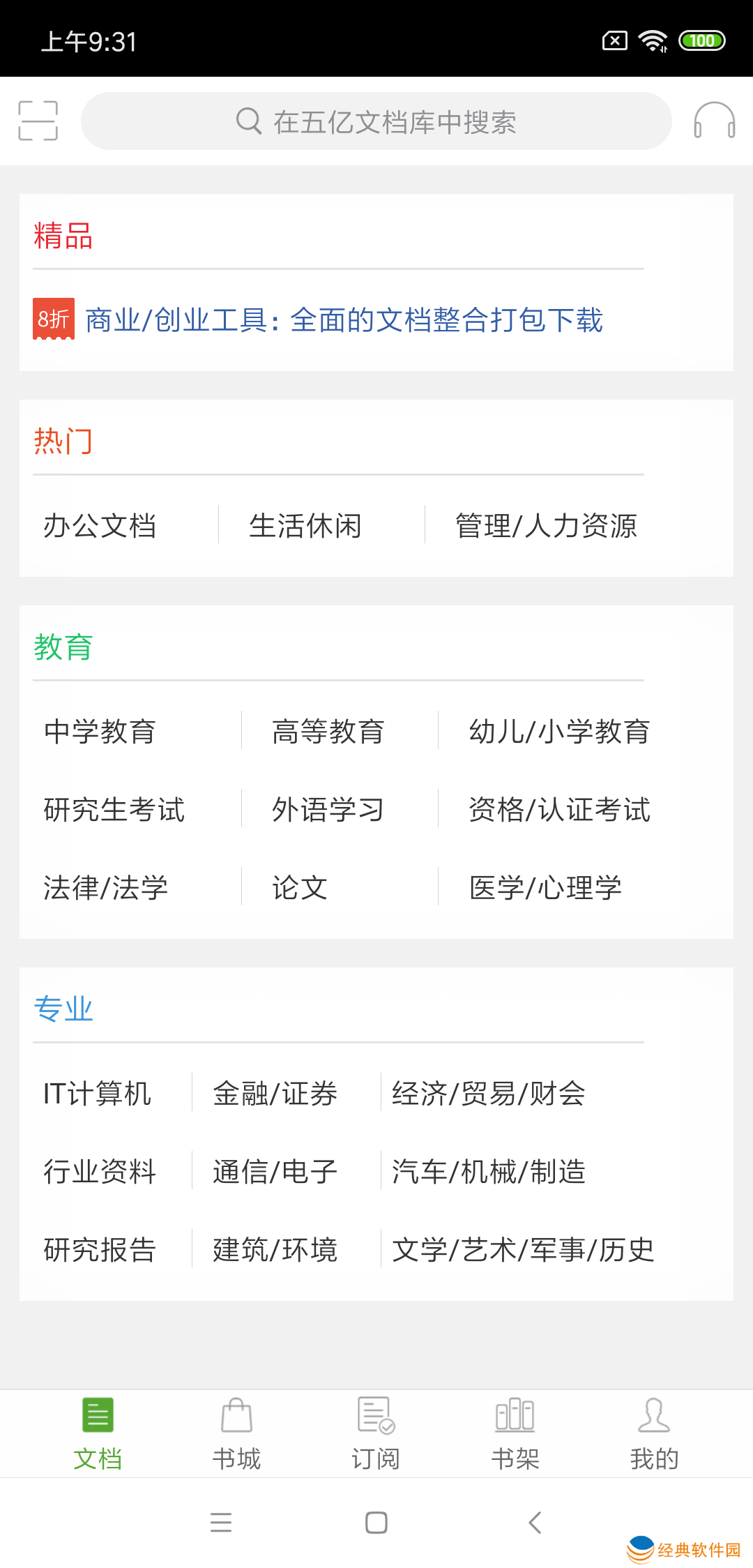Open the 商业/创业工具 bundle download link

[343, 320]
